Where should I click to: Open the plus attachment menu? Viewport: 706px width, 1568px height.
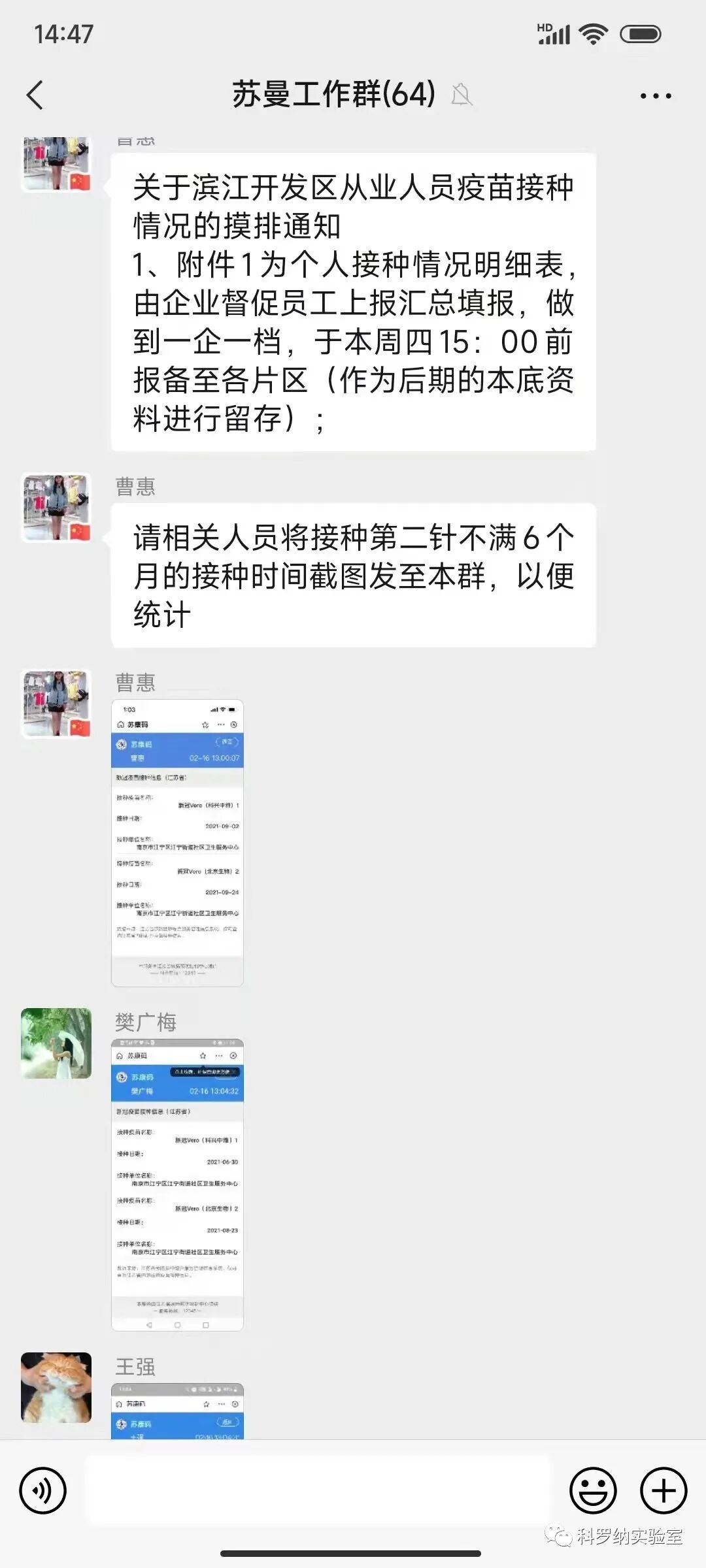[663, 1491]
